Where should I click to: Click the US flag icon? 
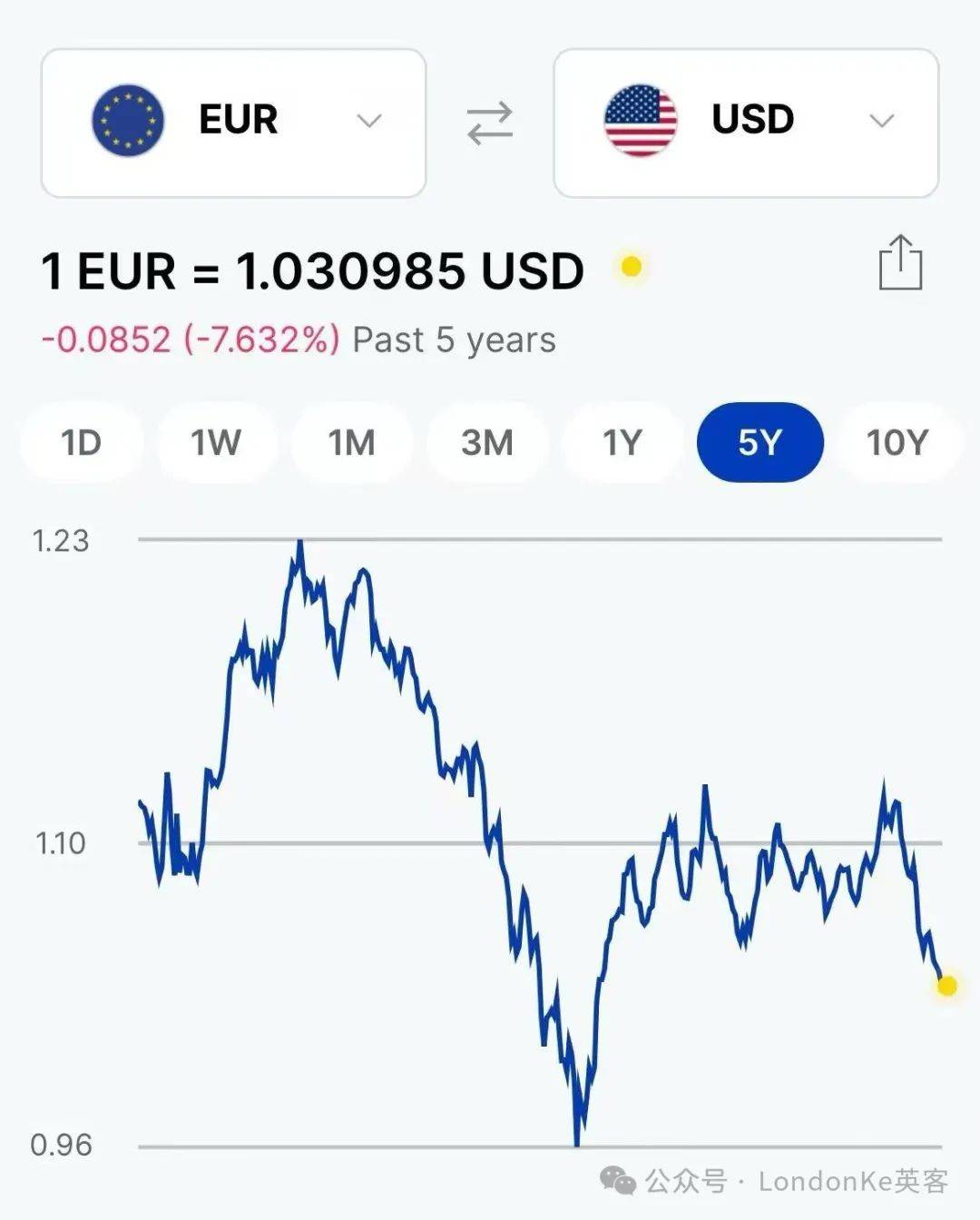640,119
